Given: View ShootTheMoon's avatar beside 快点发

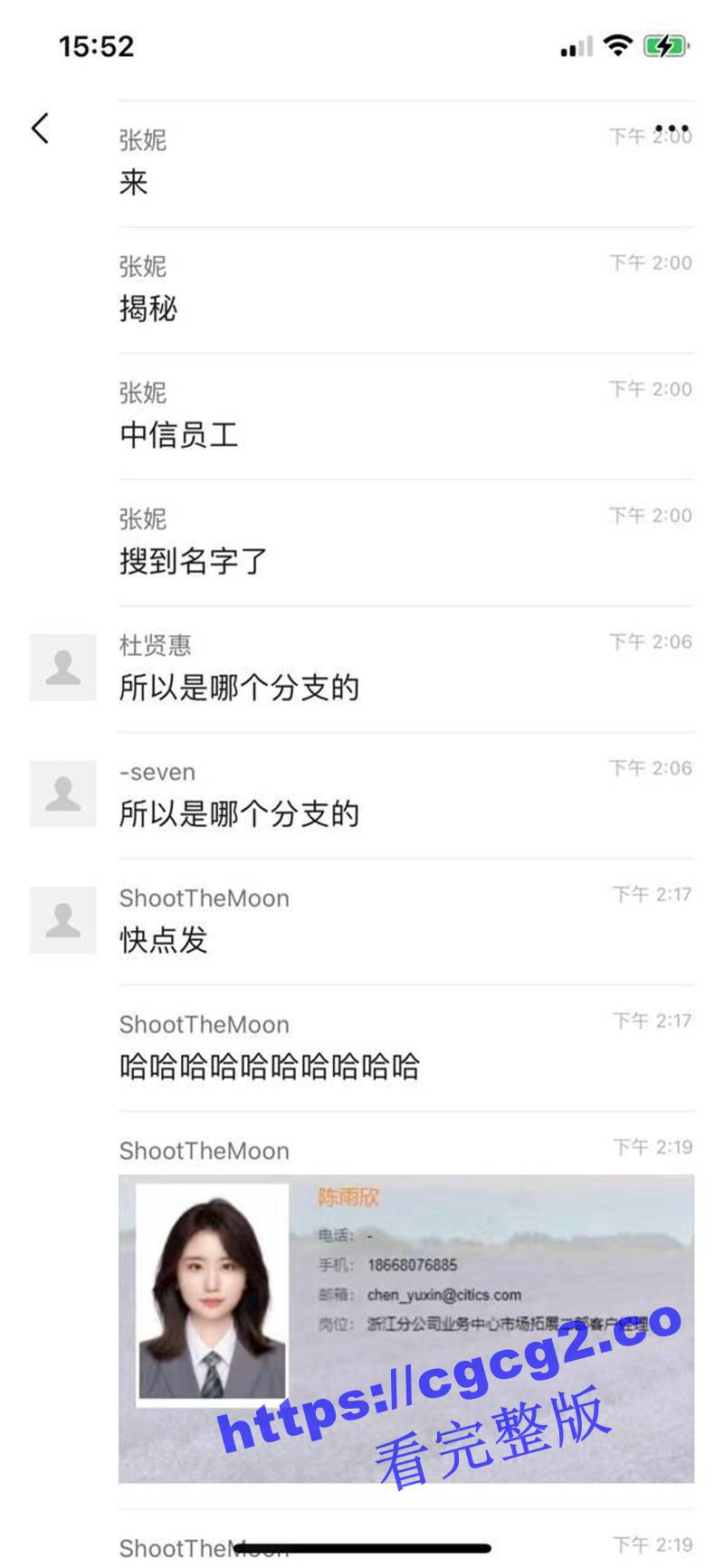Looking at the screenshot, I should 63,920.
